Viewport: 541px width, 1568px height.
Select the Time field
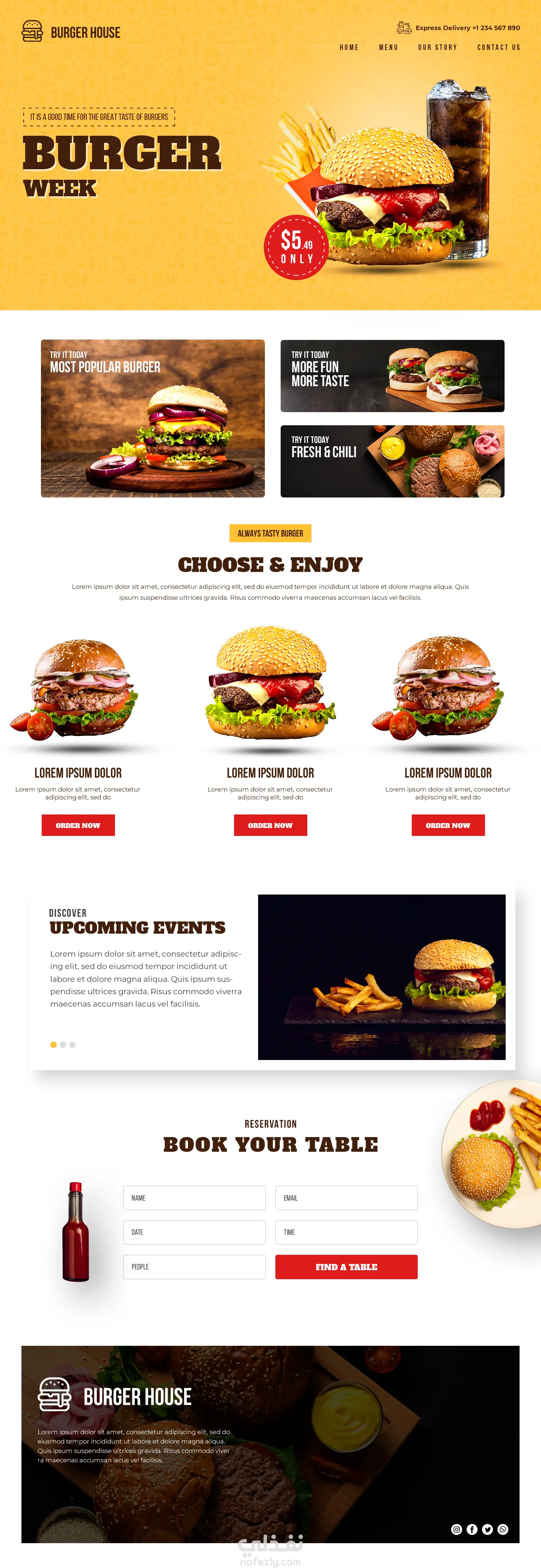click(346, 1232)
